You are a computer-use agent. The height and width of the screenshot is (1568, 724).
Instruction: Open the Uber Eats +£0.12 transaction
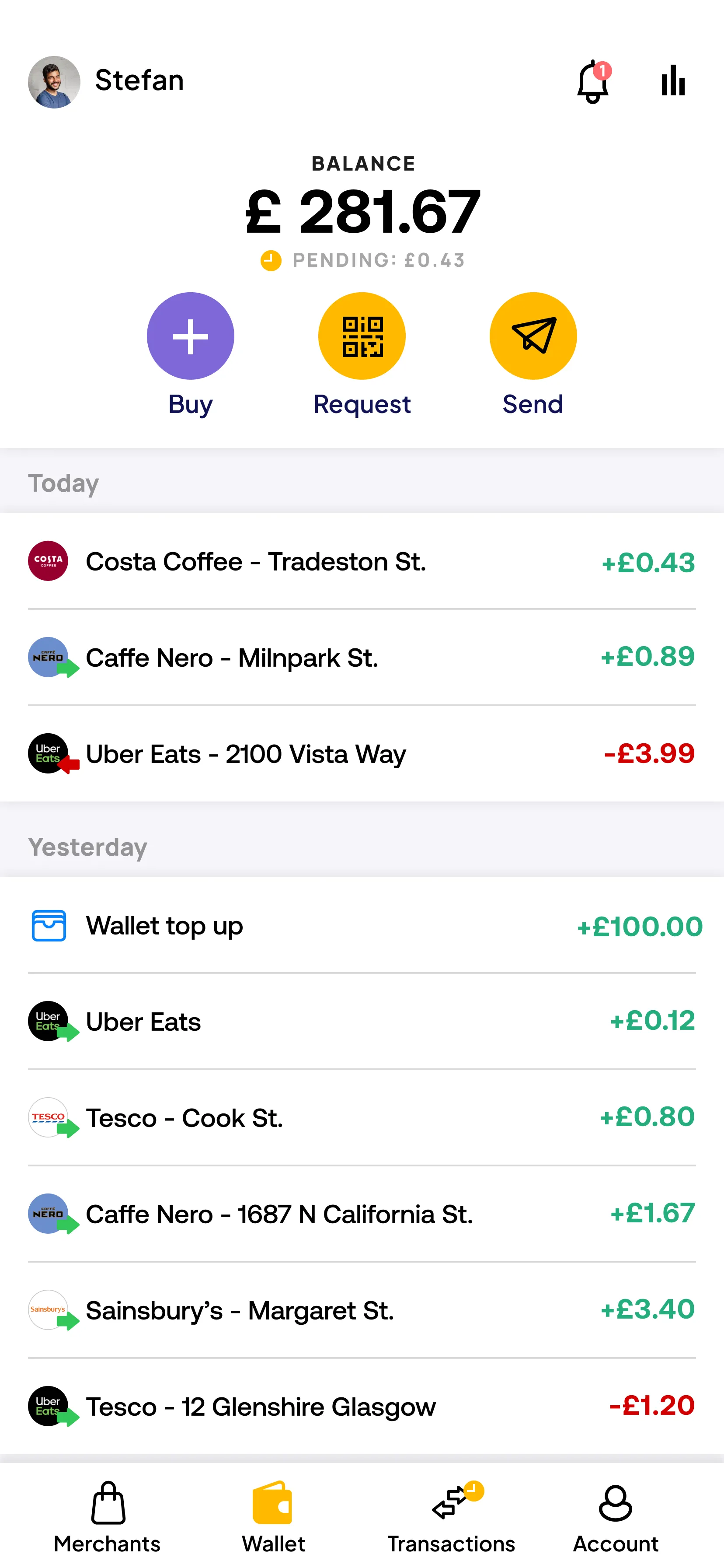click(362, 1022)
